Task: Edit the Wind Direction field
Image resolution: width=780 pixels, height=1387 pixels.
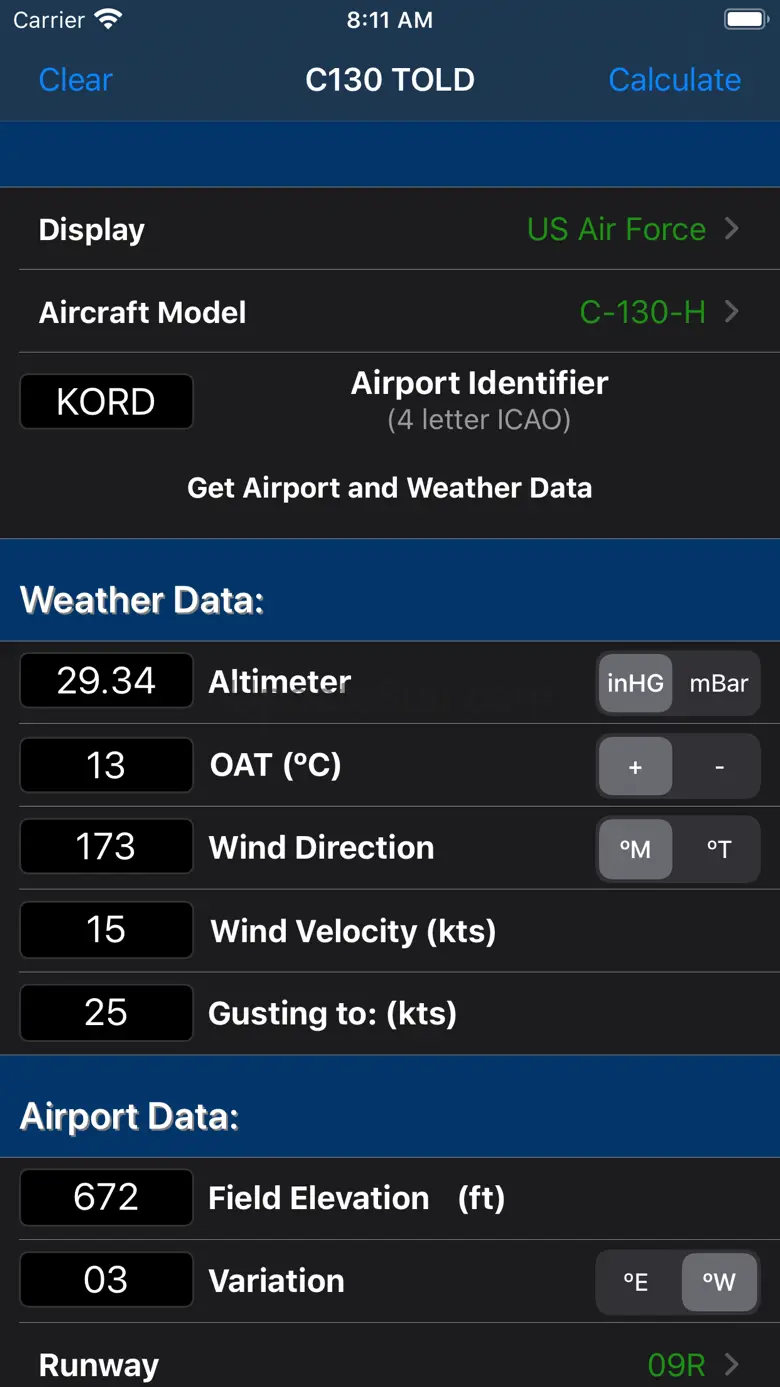Action: (106, 847)
